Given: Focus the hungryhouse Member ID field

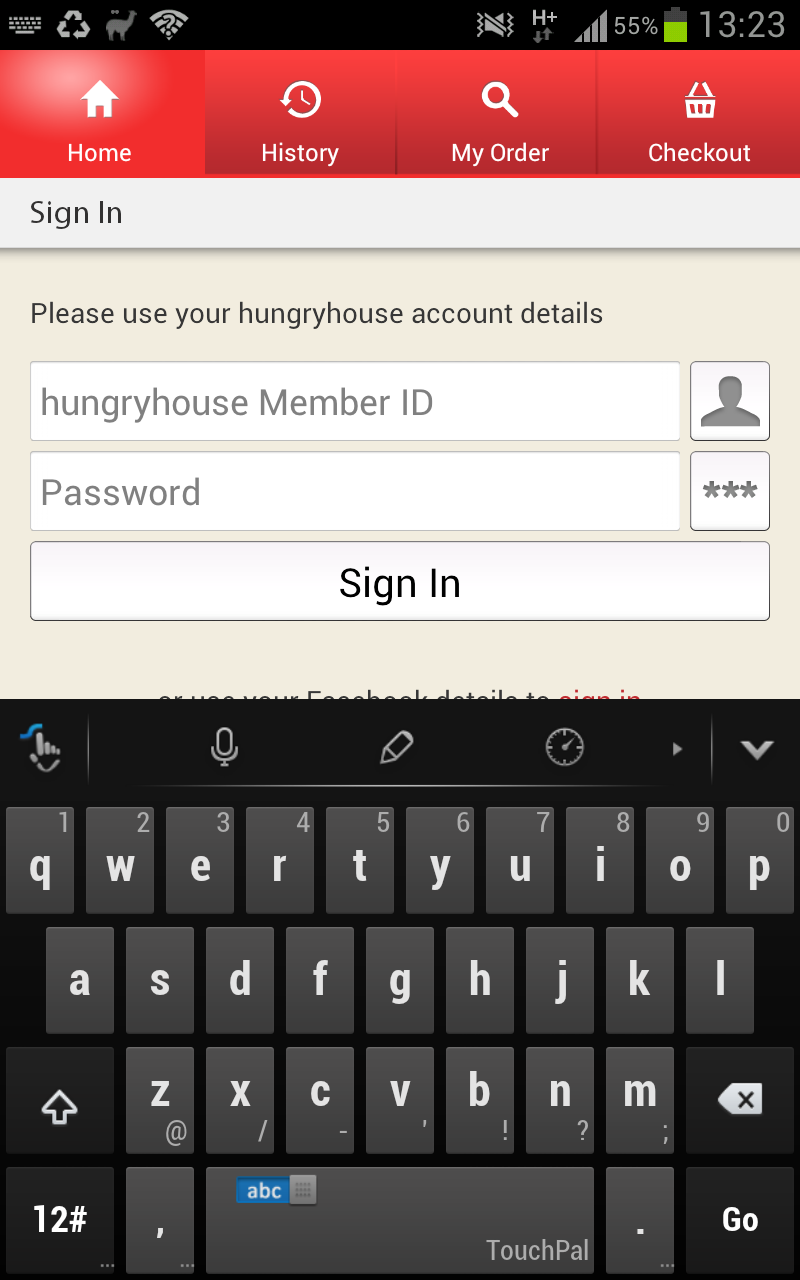Looking at the screenshot, I should coord(355,401).
